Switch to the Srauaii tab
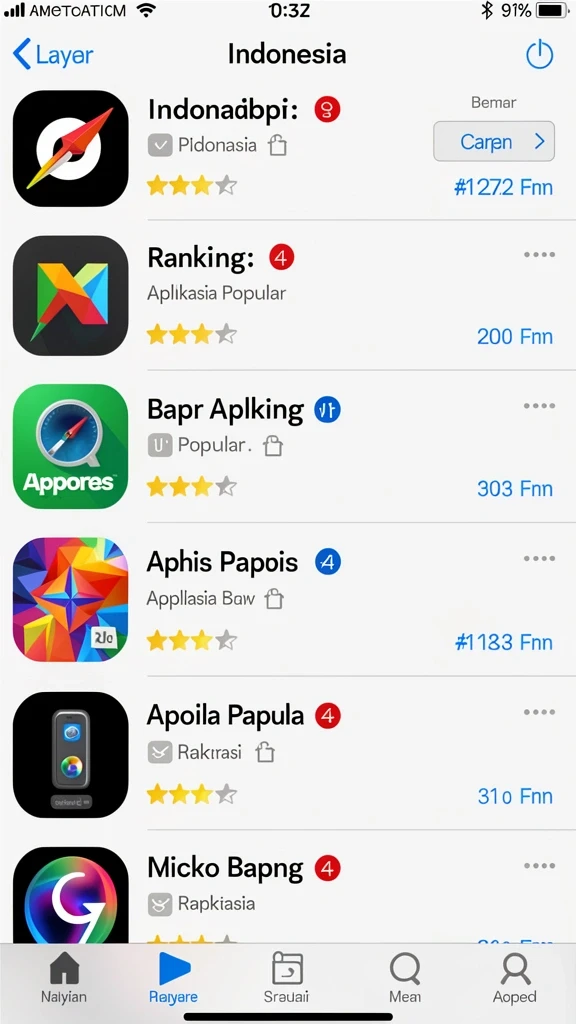 tap(287, 978)
